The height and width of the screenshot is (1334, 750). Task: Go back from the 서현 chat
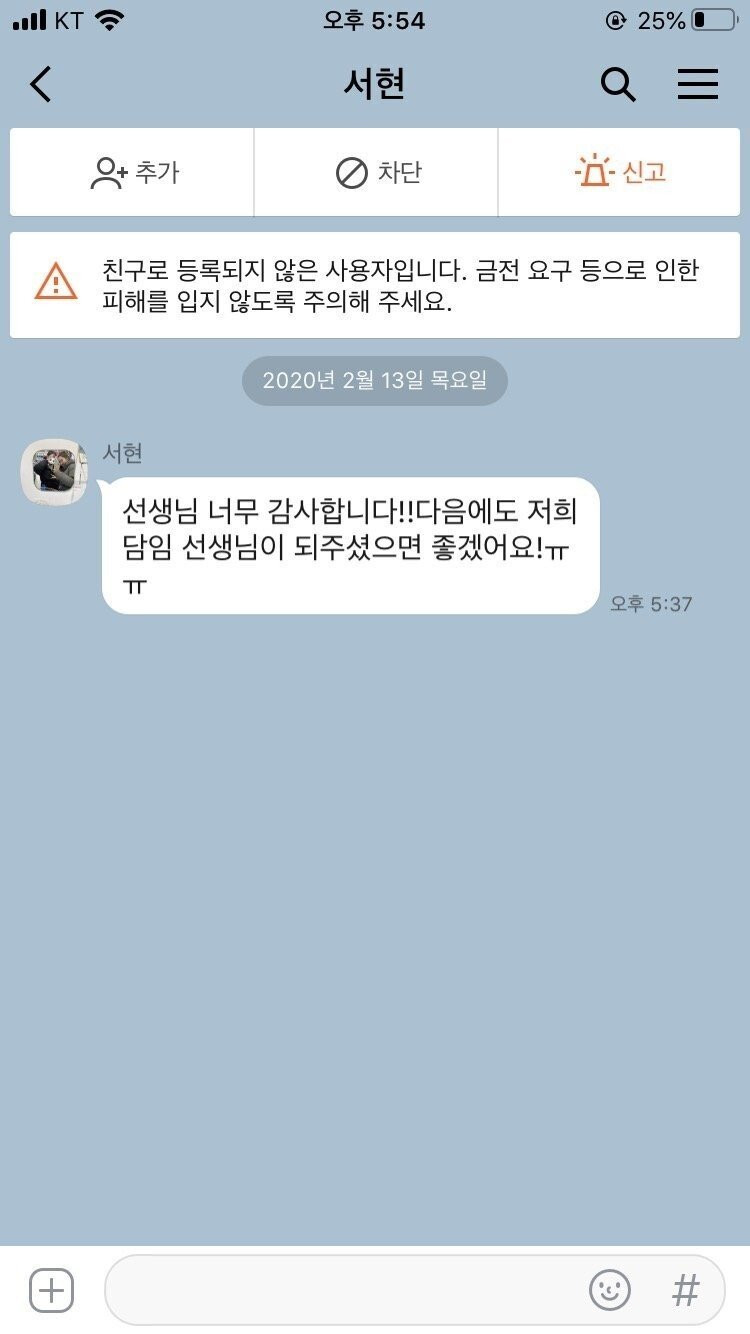pyautogui.click(x=41, y=85)
